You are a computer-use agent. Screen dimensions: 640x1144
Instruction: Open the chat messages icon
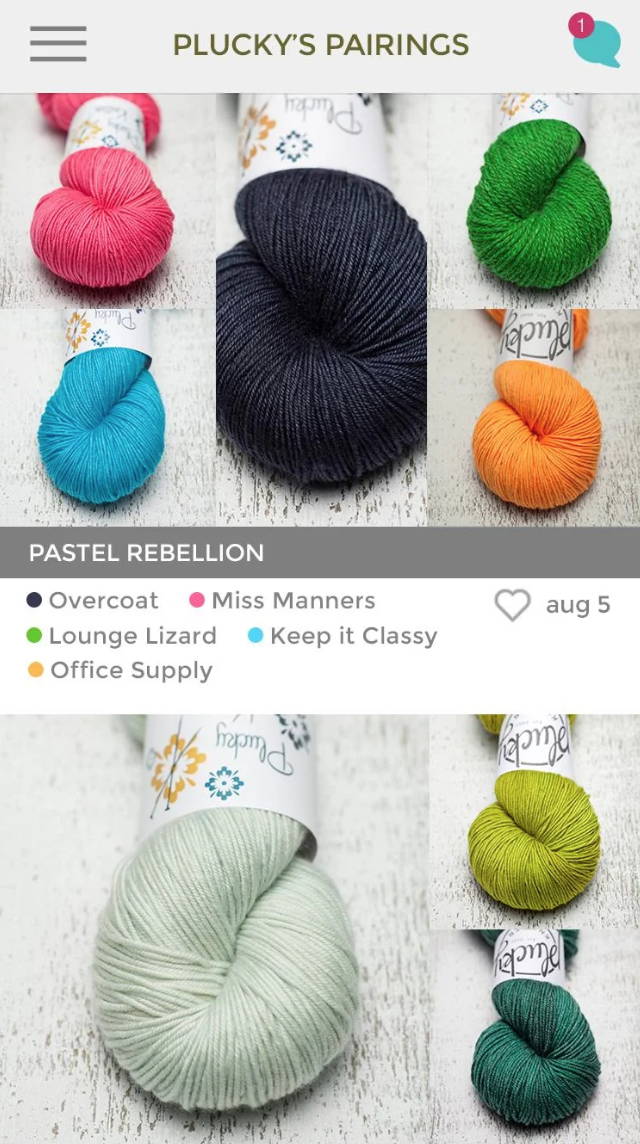pos(595,42)
